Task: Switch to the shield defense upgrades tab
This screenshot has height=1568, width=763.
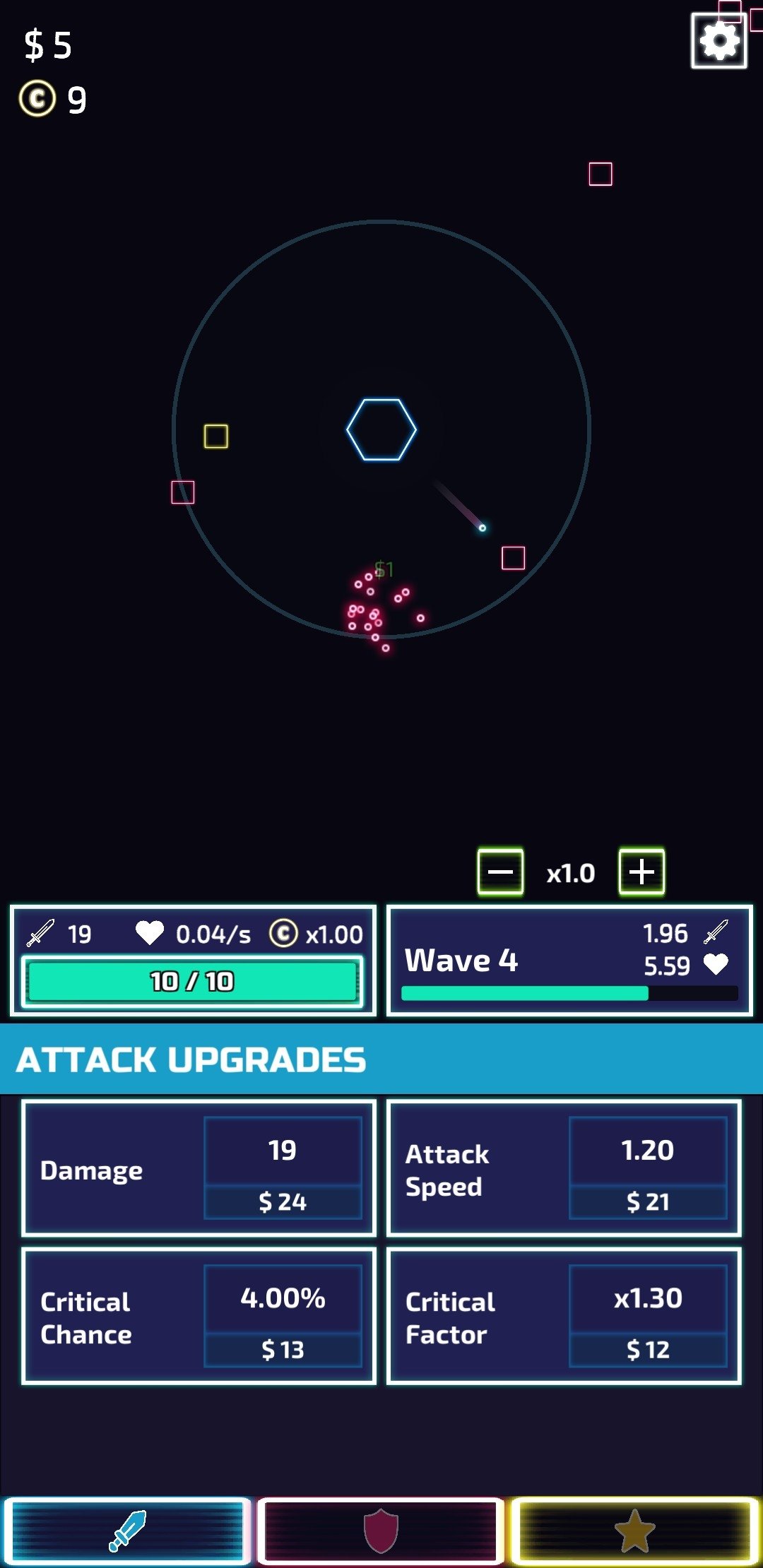Action: (x=381, y=1531)
